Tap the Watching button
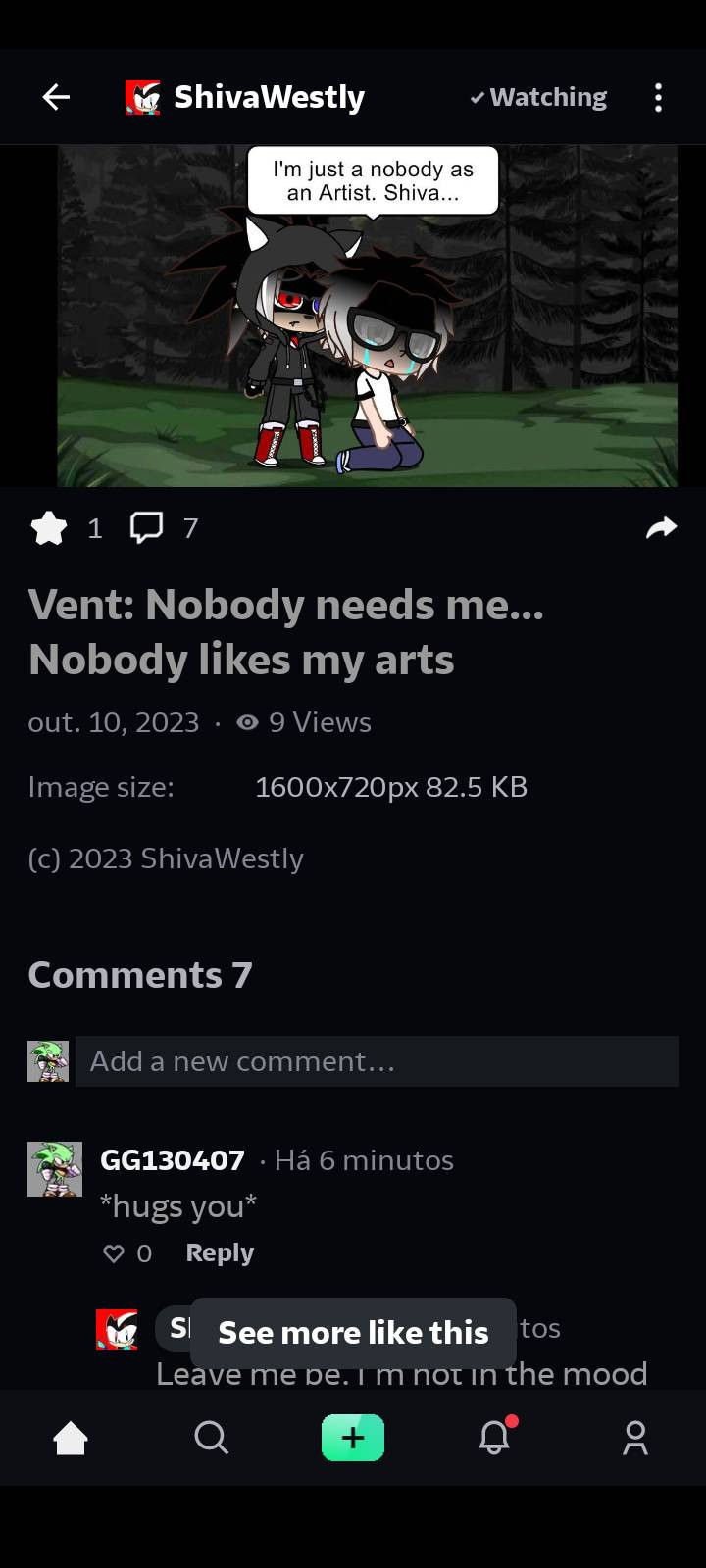This screenshot has width=706, height=1568. (538, 97)
